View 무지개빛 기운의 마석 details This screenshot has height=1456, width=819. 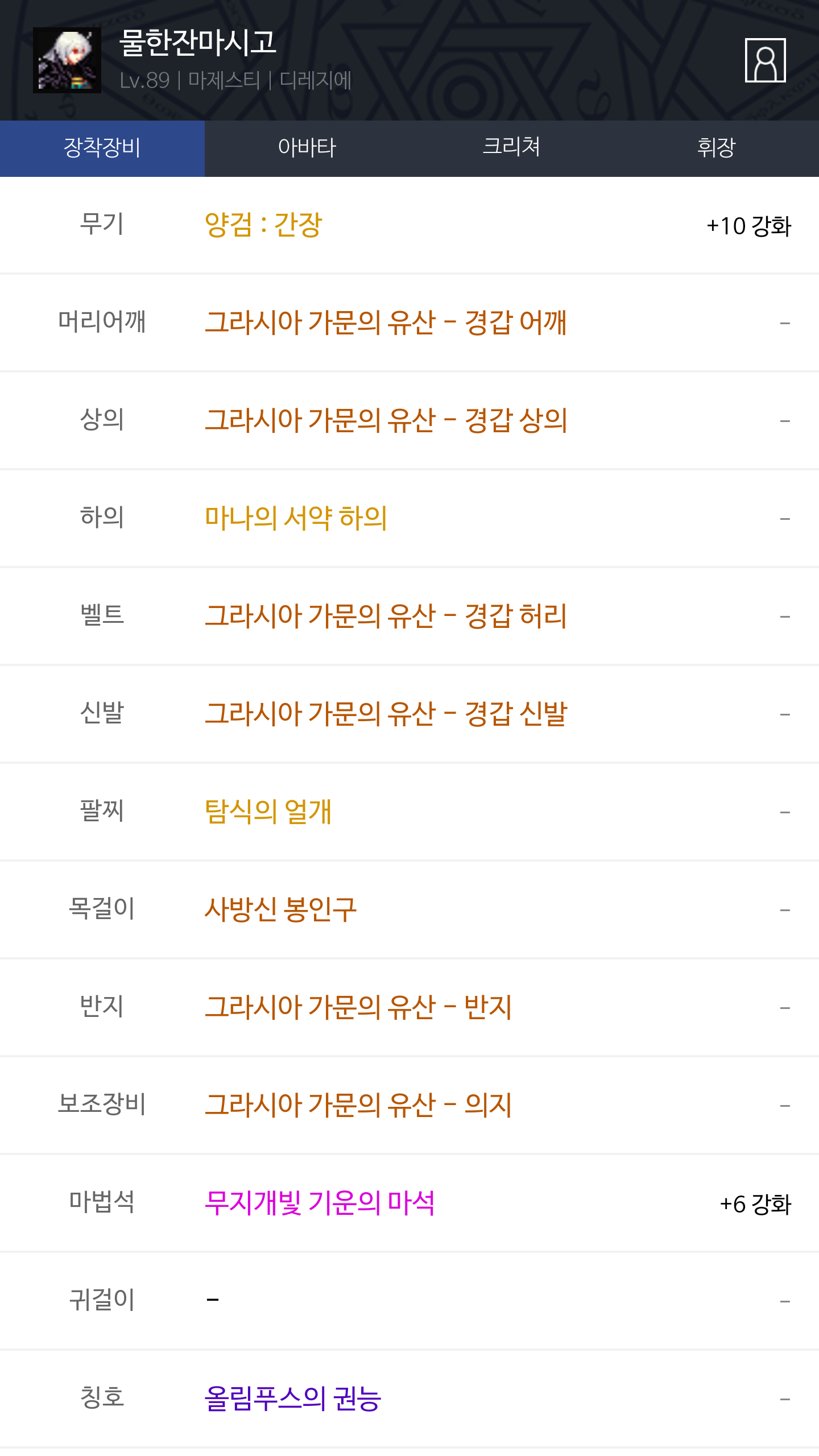320,1203
